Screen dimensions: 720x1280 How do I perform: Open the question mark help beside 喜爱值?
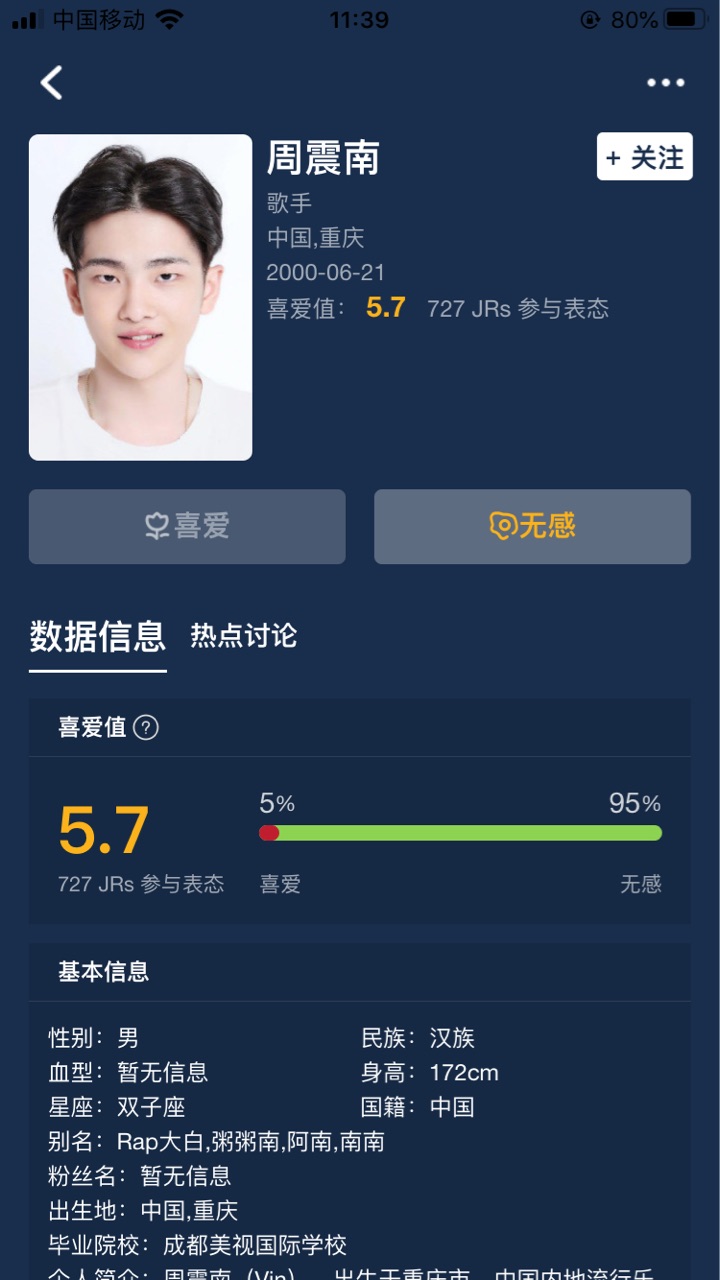click(146, 728)
